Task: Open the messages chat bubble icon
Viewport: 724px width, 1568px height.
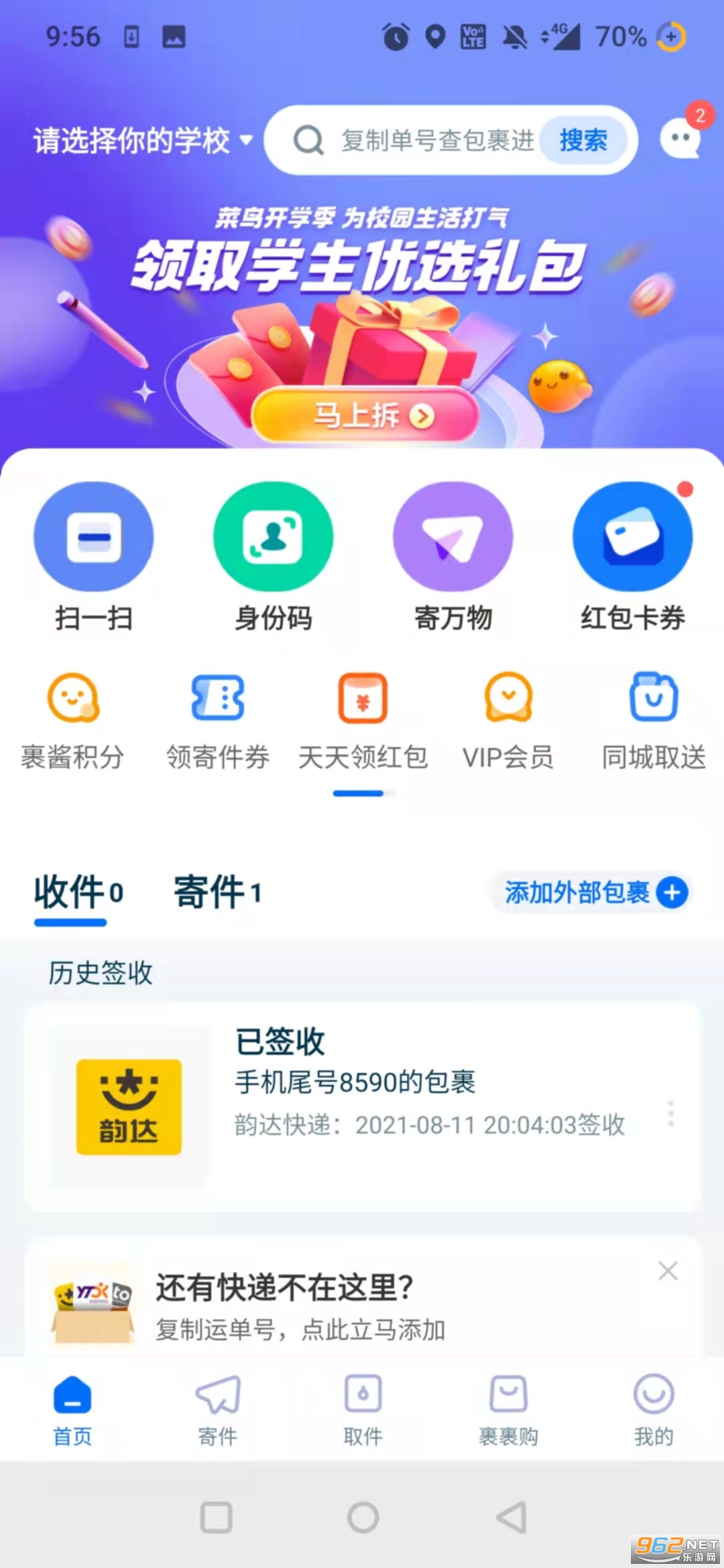Action: click(x=681, y=137)
